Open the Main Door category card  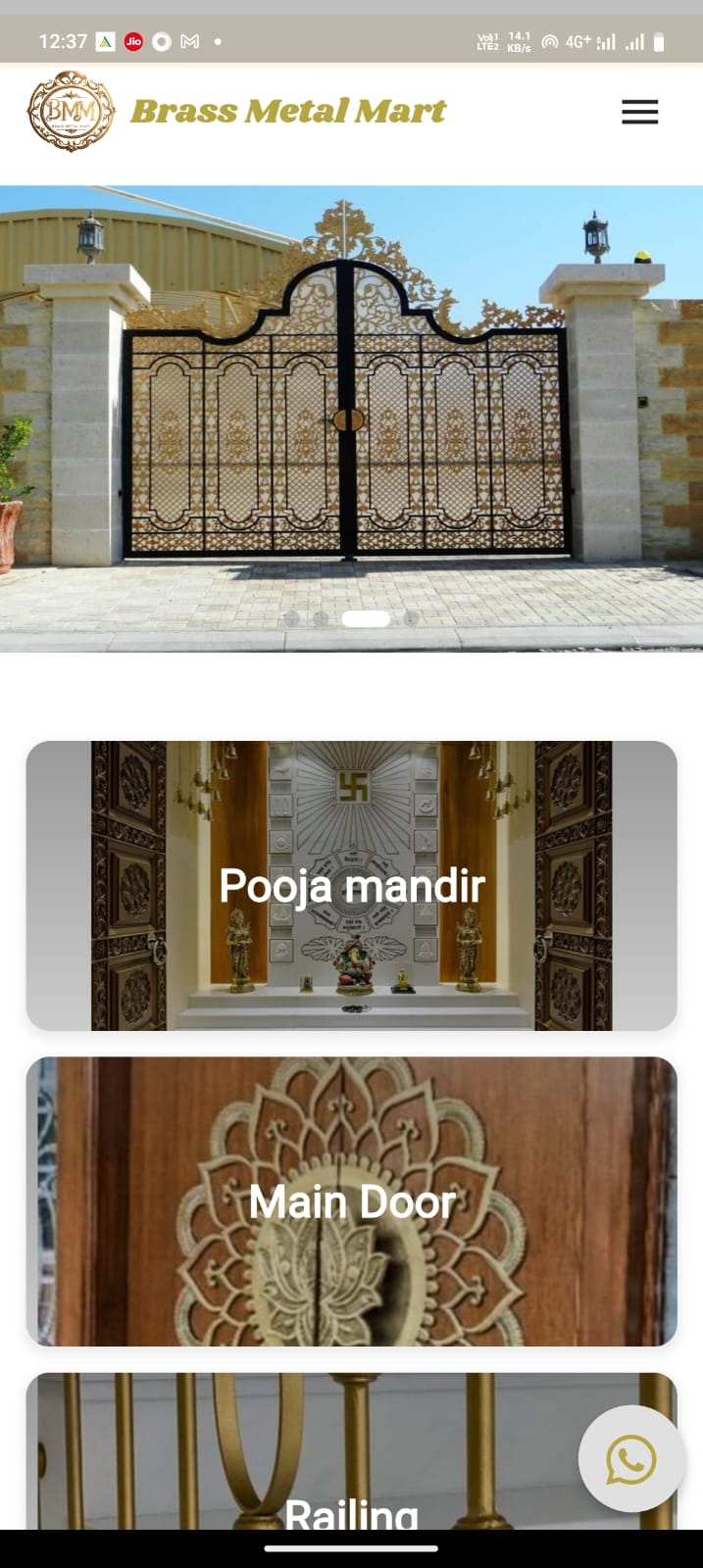pos(351,1200)
